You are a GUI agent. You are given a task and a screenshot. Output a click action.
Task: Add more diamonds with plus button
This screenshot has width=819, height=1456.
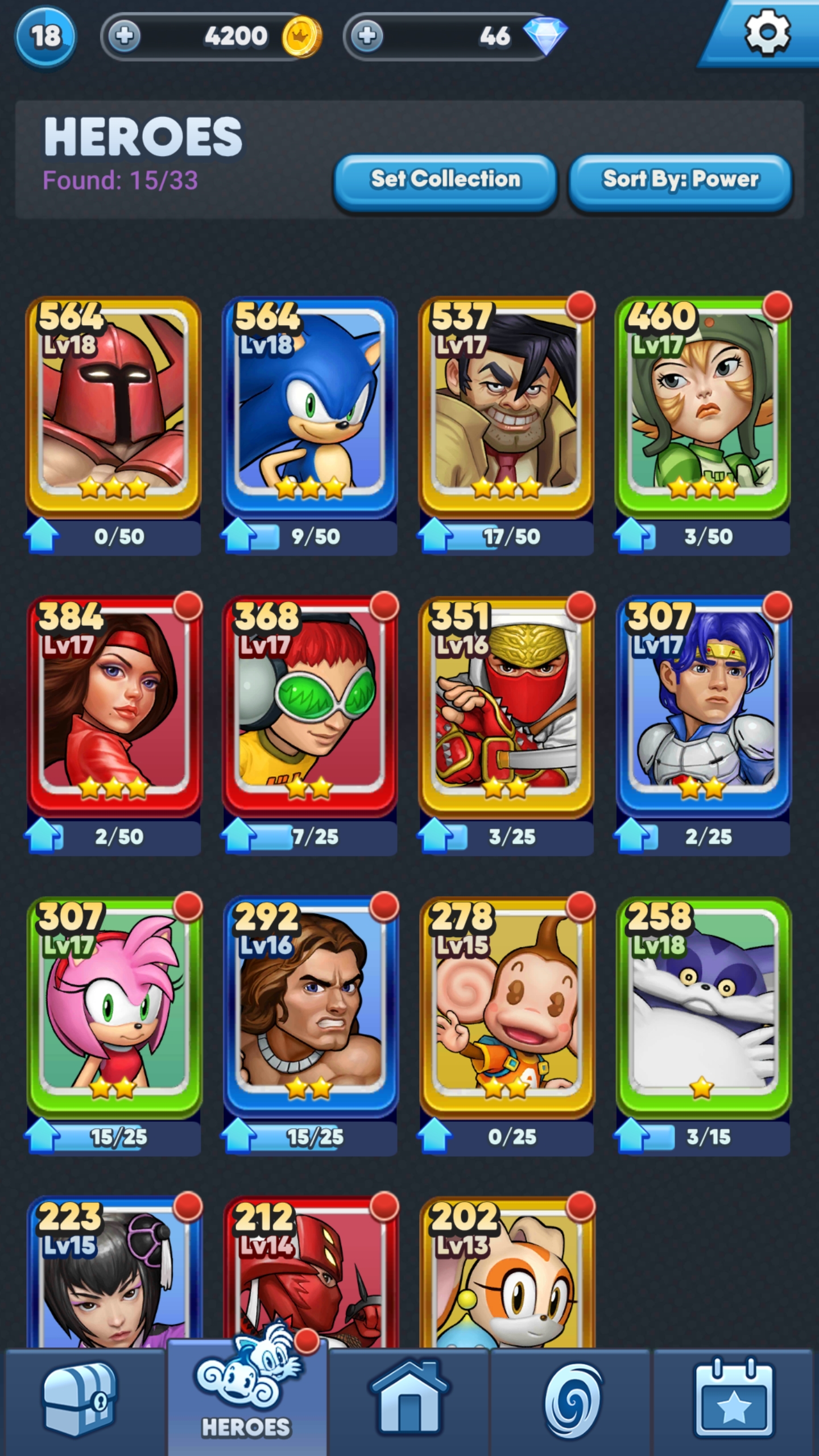pyautogui.click(x=367, y=36)
